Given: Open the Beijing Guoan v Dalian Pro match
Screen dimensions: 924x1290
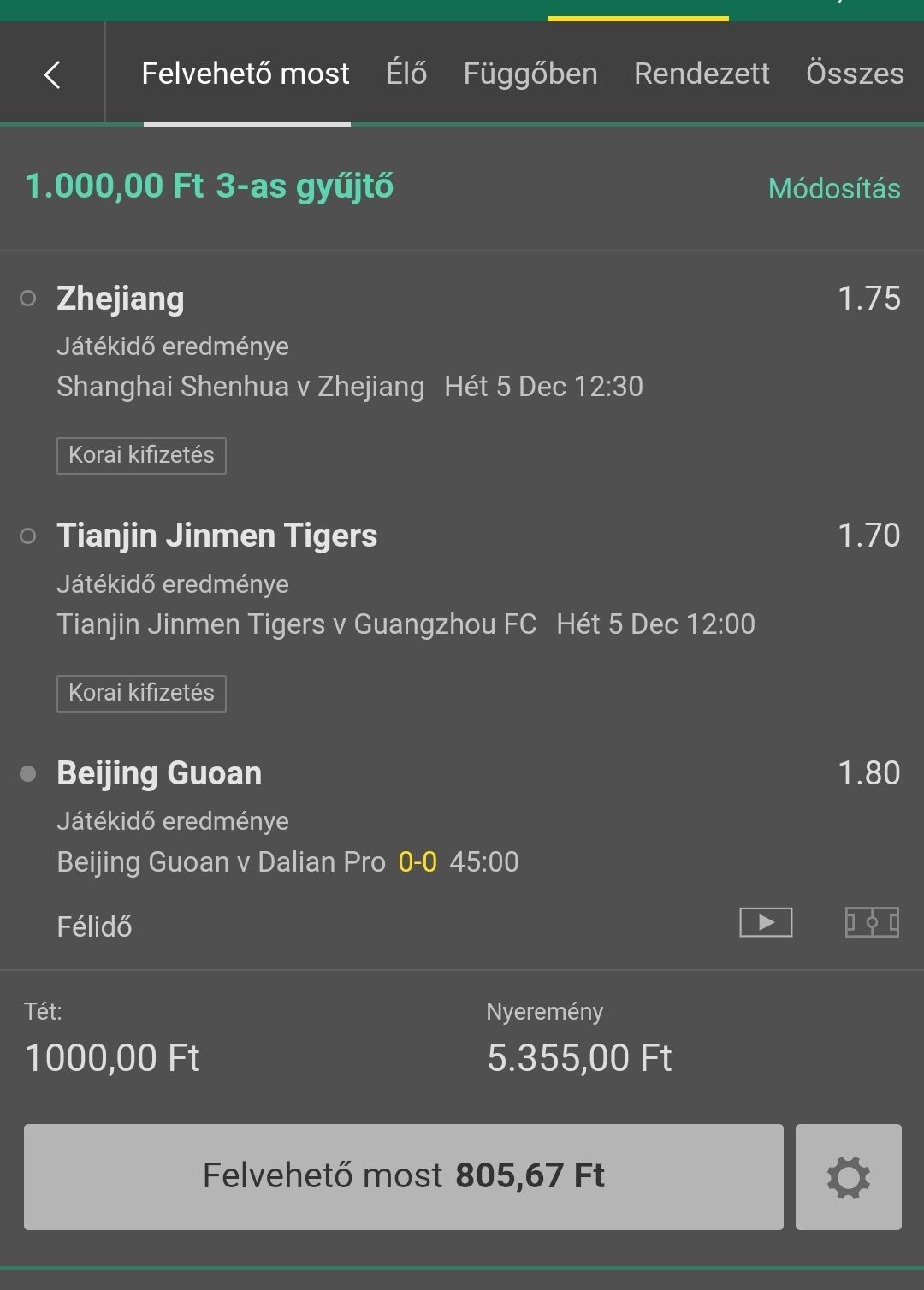Looking at the screenshot, I should tap(221, 861).
